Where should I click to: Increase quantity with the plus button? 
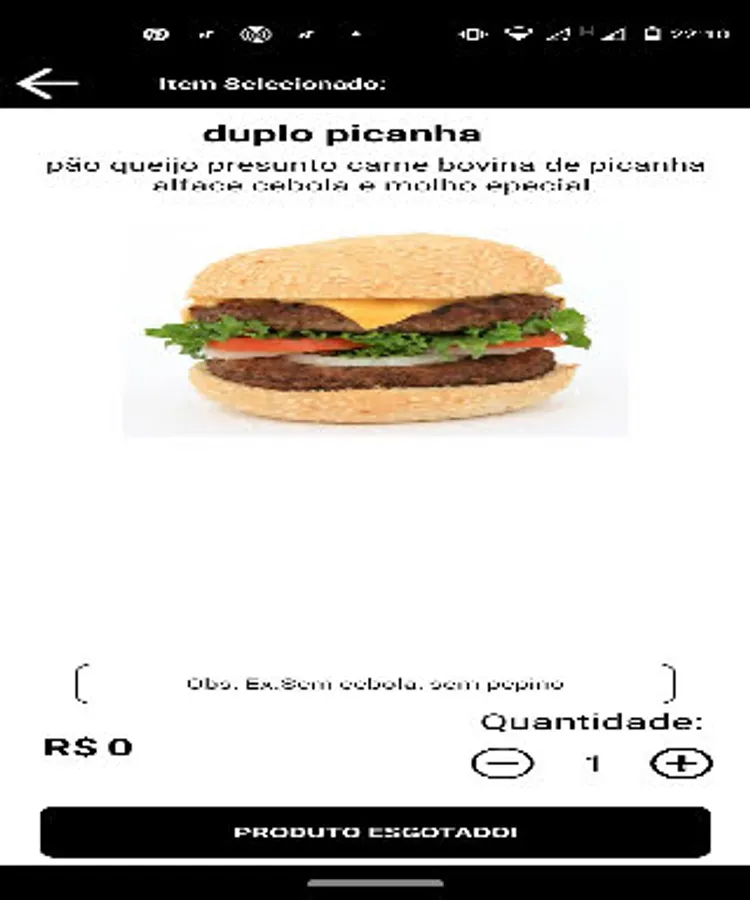(x=681, y=764)
